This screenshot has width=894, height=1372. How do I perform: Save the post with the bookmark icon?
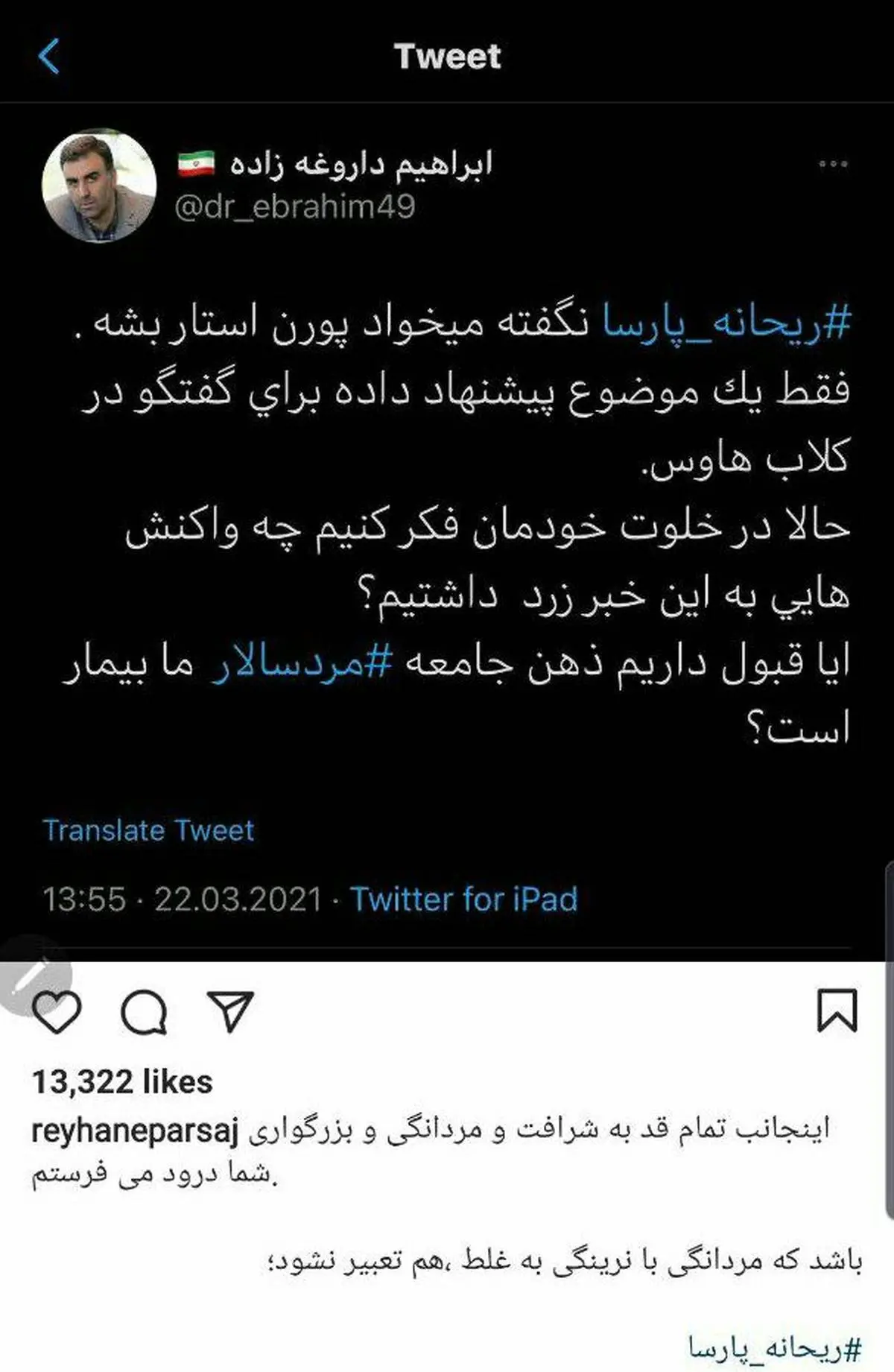[837, 1011]
